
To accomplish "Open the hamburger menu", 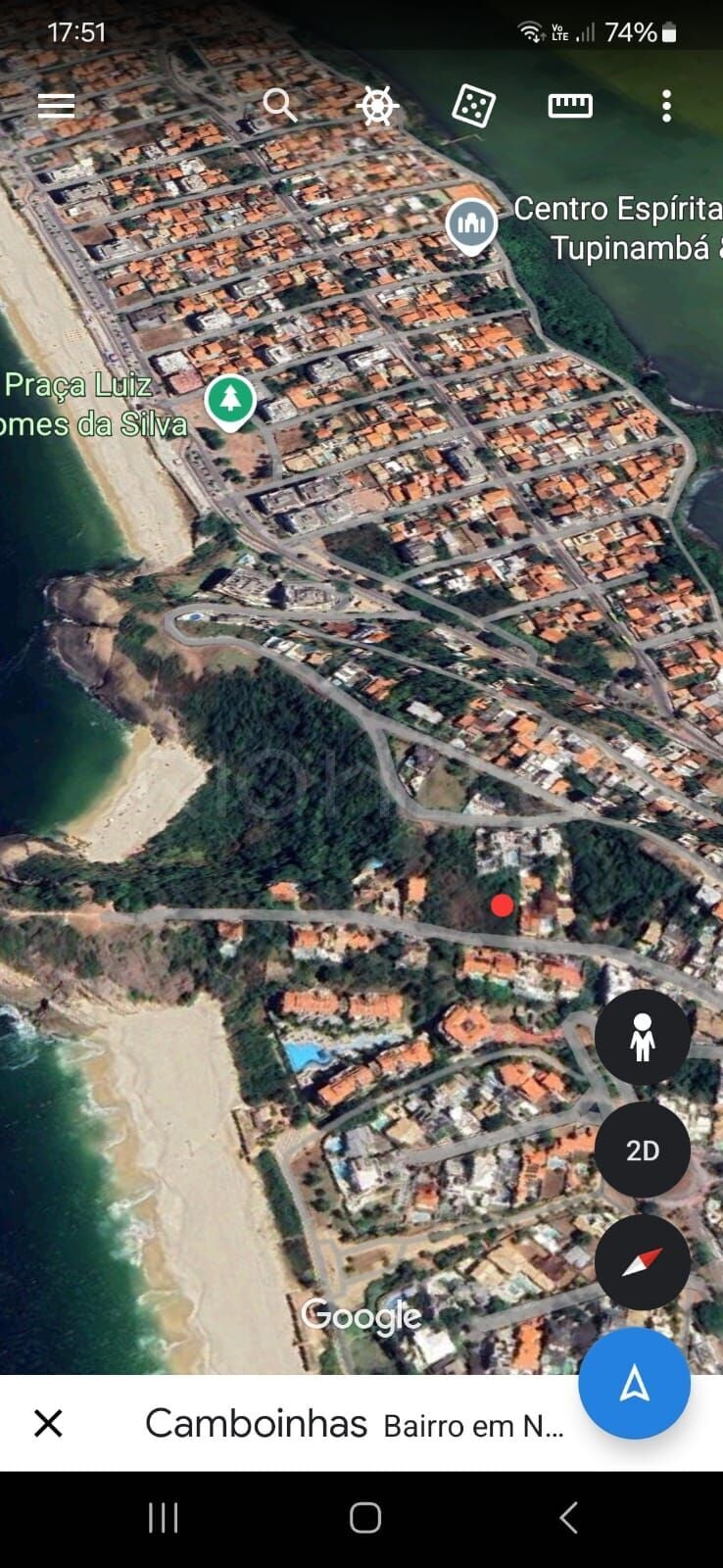I will coord(56,105).
